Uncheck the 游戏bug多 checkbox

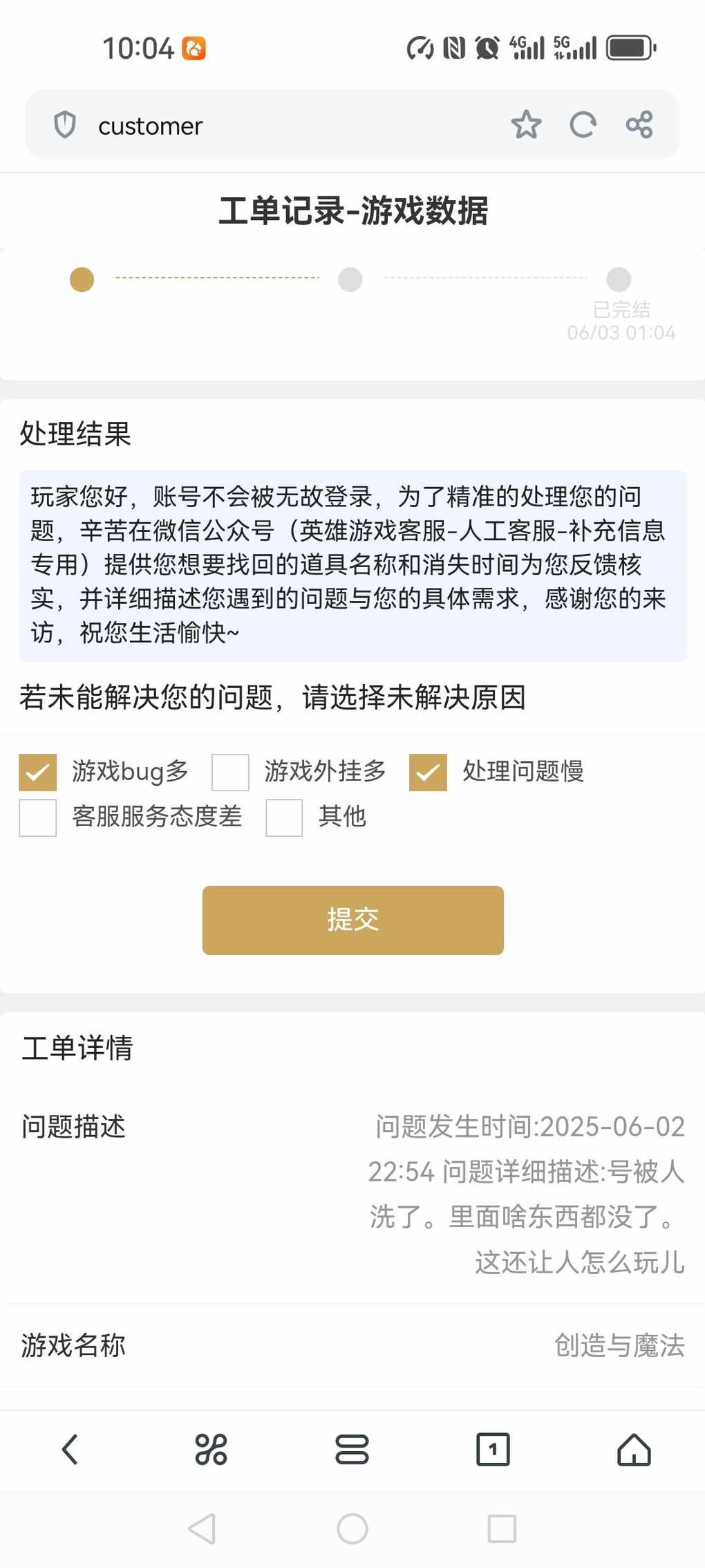[37, 772]
